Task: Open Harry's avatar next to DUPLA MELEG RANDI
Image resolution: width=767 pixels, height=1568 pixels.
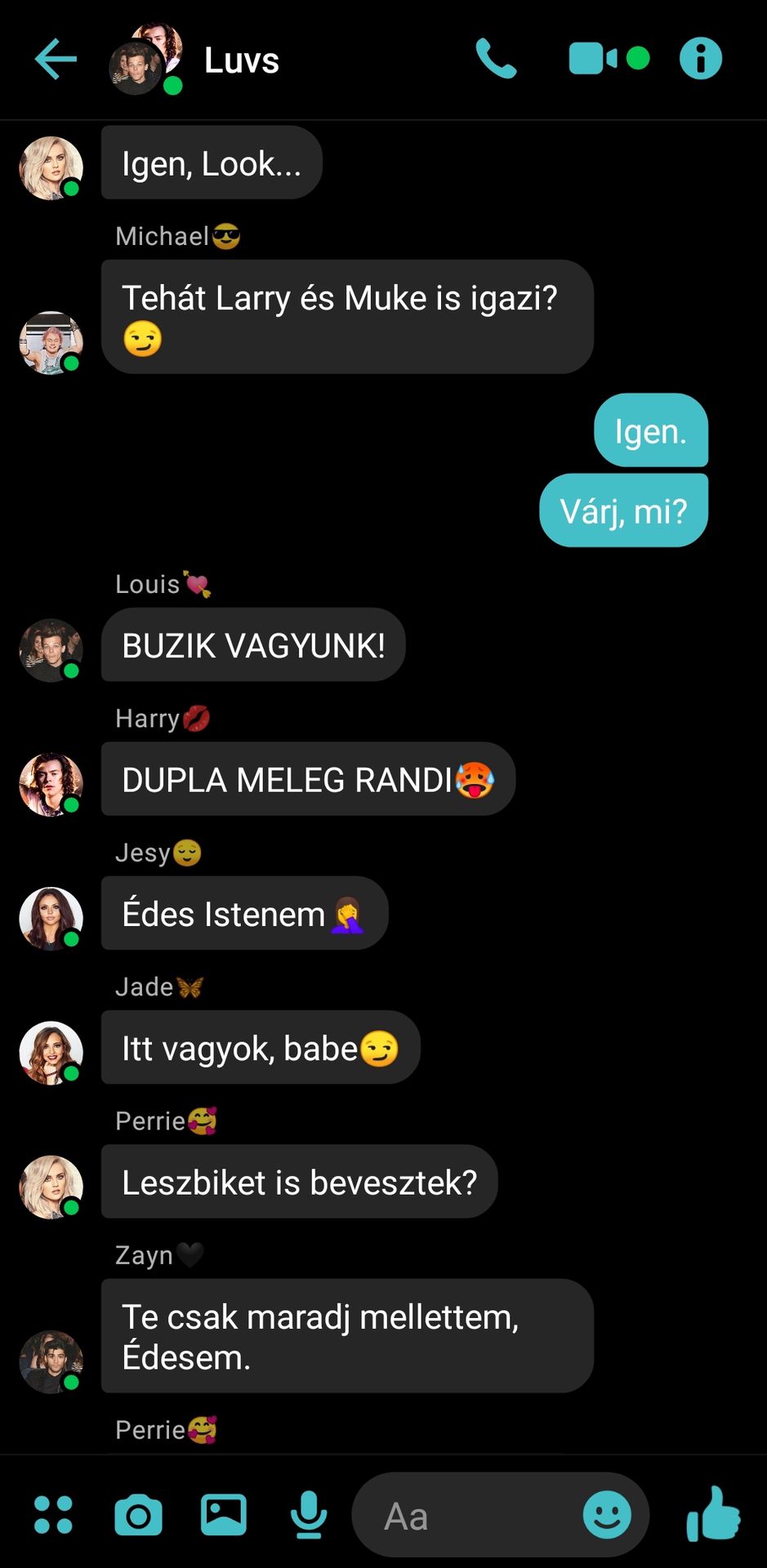Action: 51,784
